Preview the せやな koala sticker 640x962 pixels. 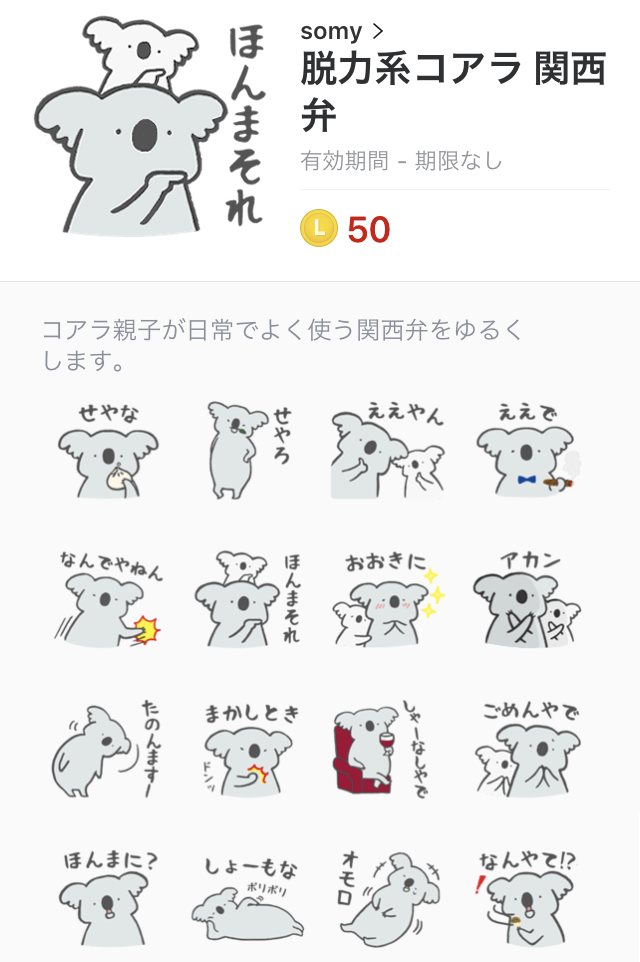(109, 450)
